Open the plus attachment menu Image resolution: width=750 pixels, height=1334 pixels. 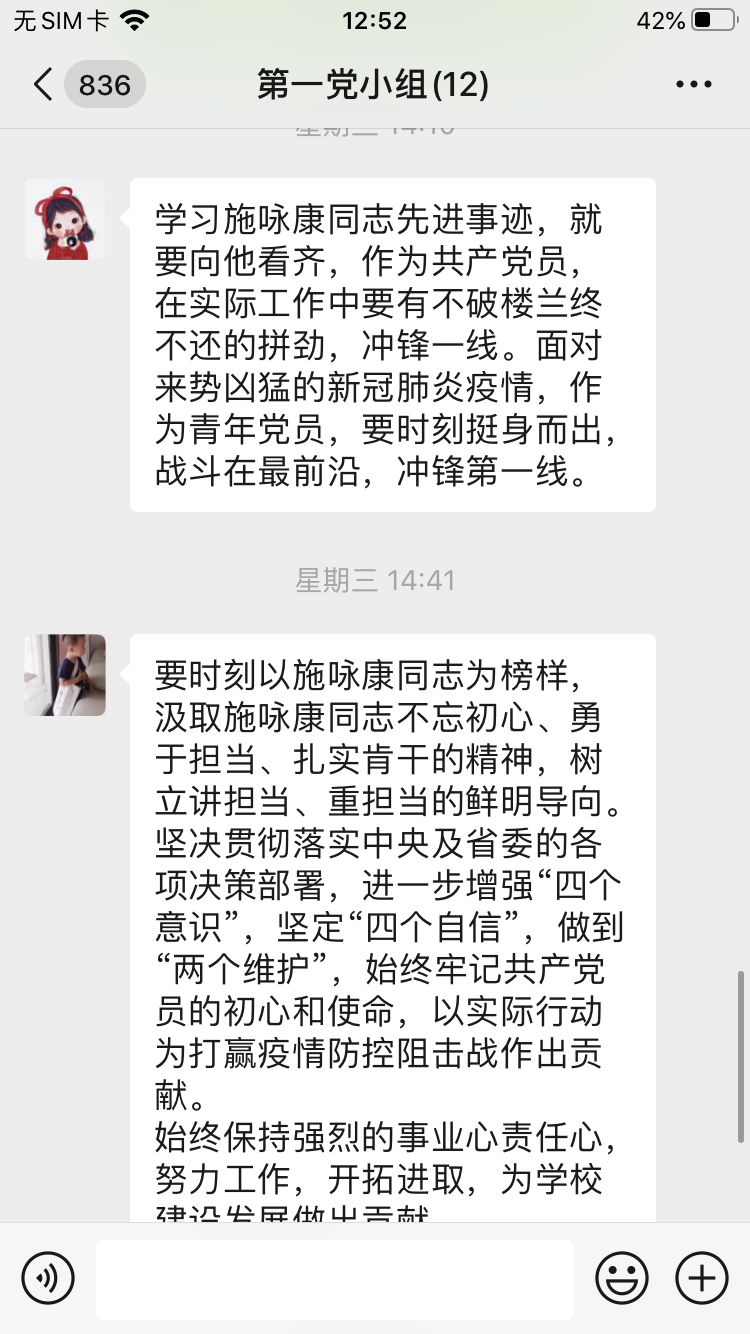702,1277
